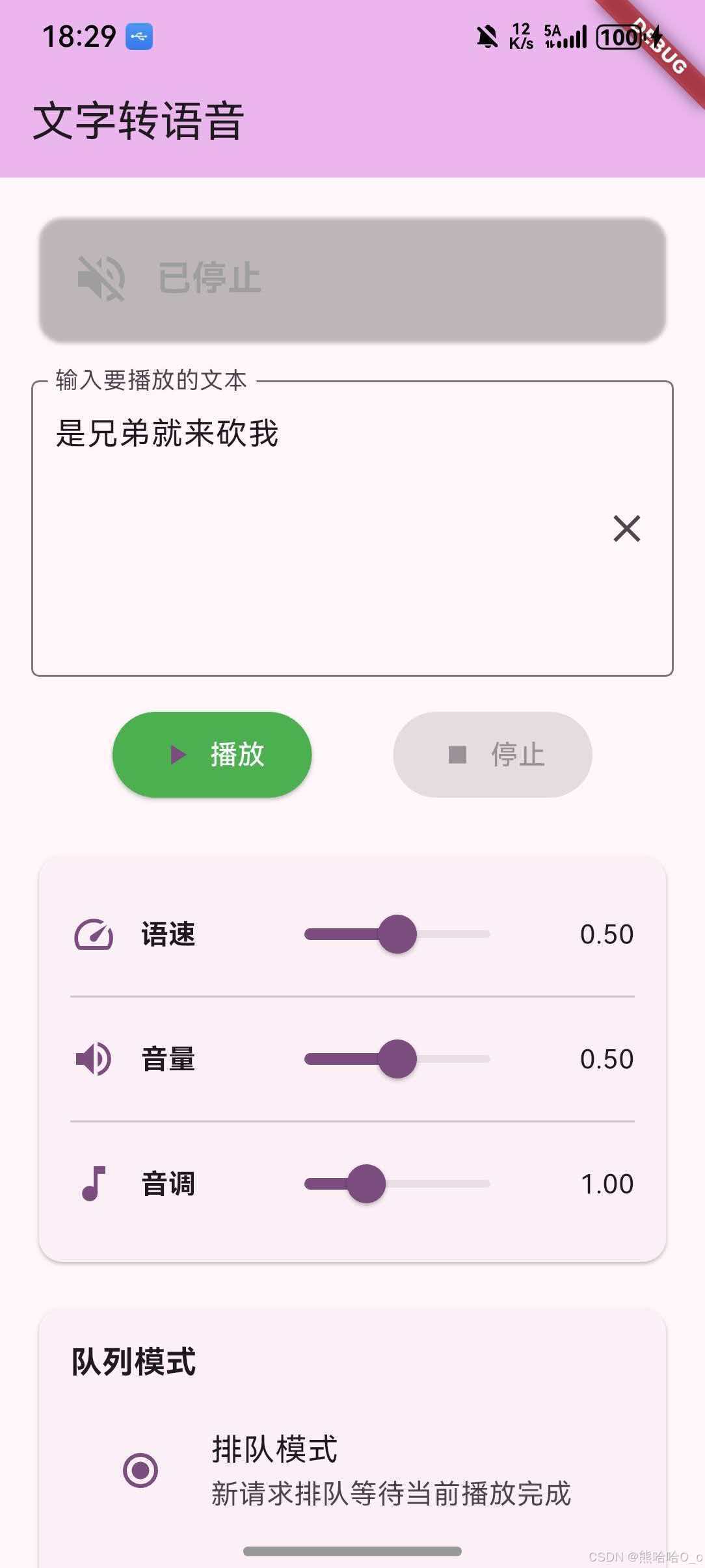Tap the 音量 volume slider

[397, 1059]
